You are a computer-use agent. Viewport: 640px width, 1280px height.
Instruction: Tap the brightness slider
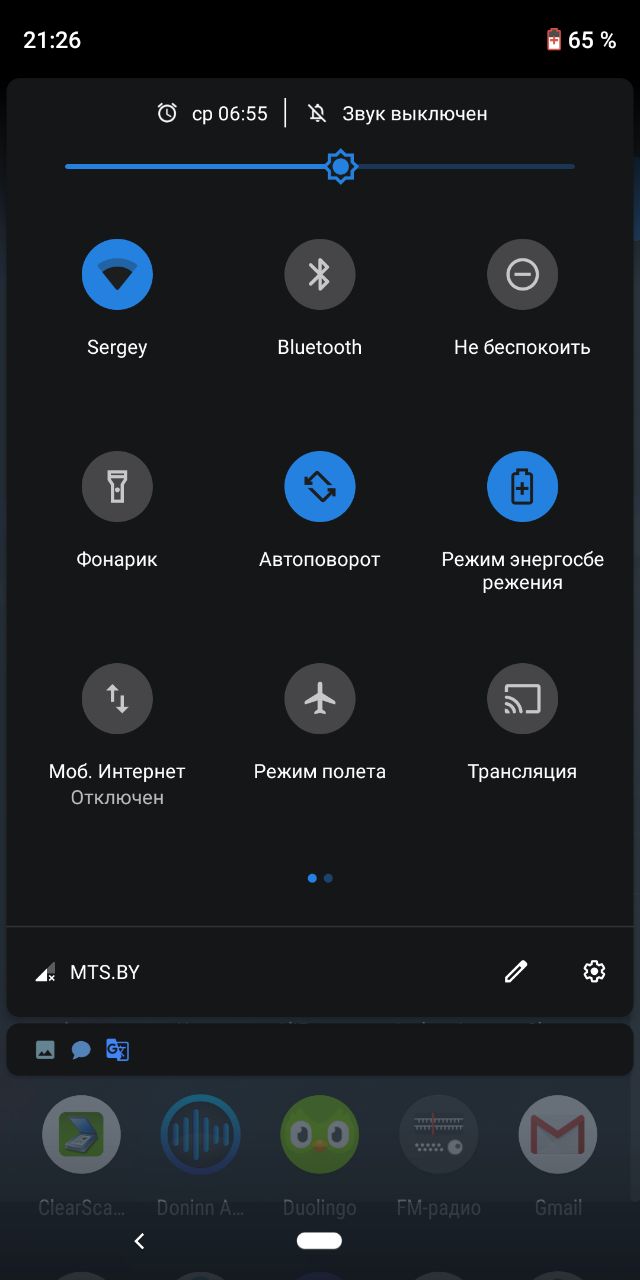point(320,166)
